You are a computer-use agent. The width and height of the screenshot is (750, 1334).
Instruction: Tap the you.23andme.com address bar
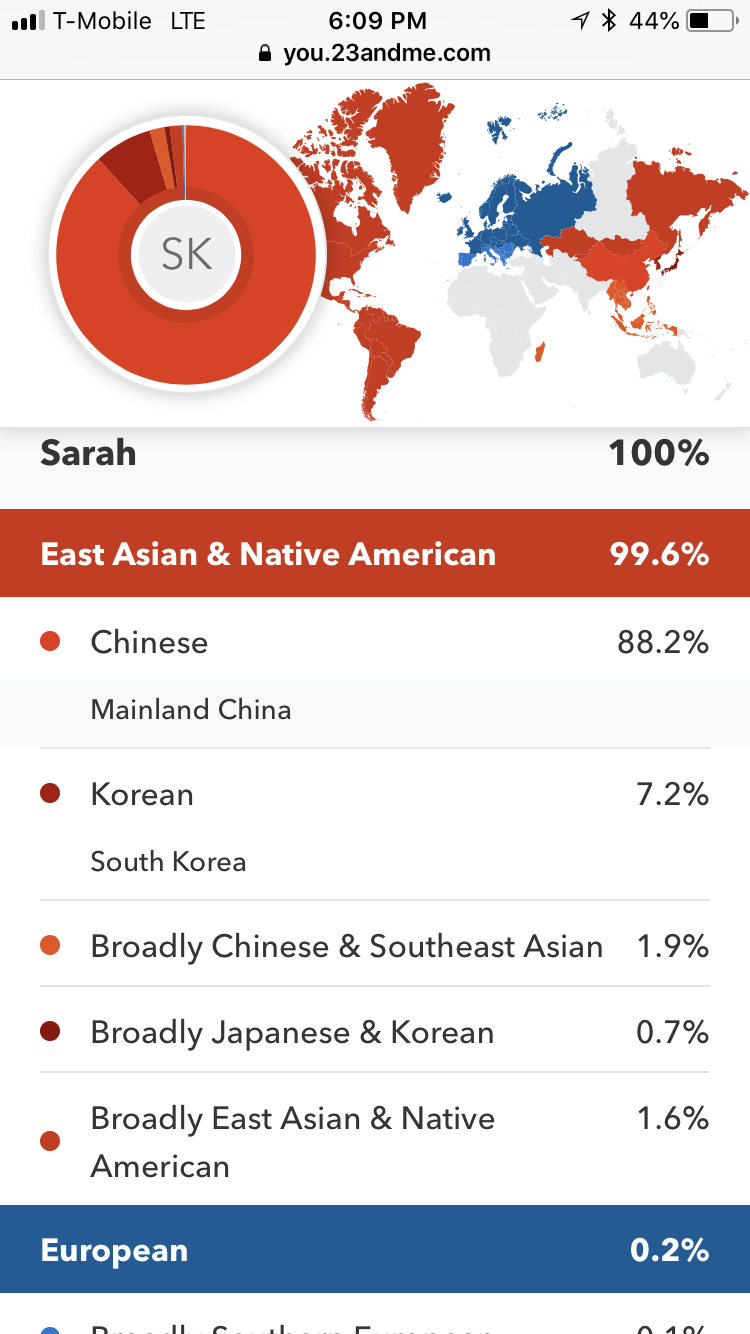tap(375, 53)
